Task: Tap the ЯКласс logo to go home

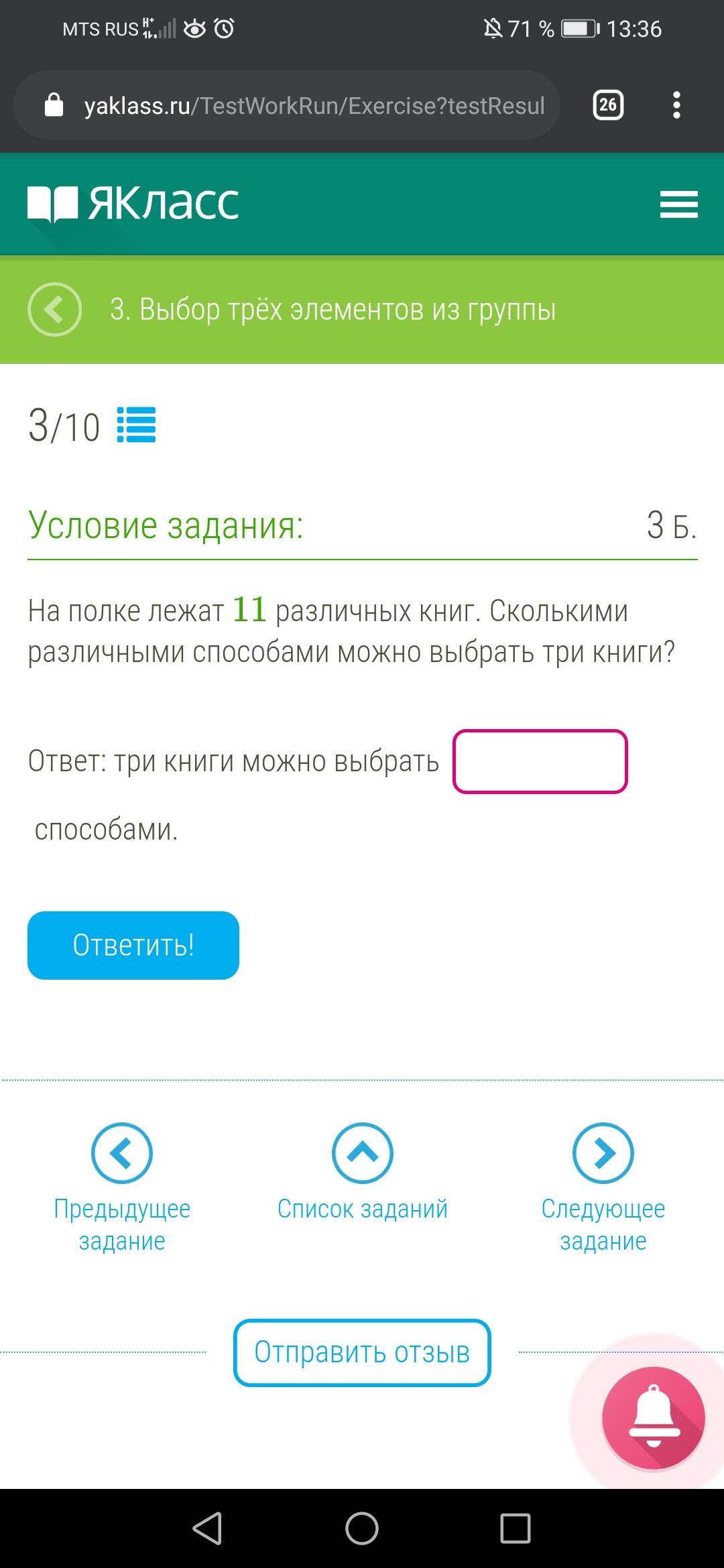Action: (x=133, y=203)
